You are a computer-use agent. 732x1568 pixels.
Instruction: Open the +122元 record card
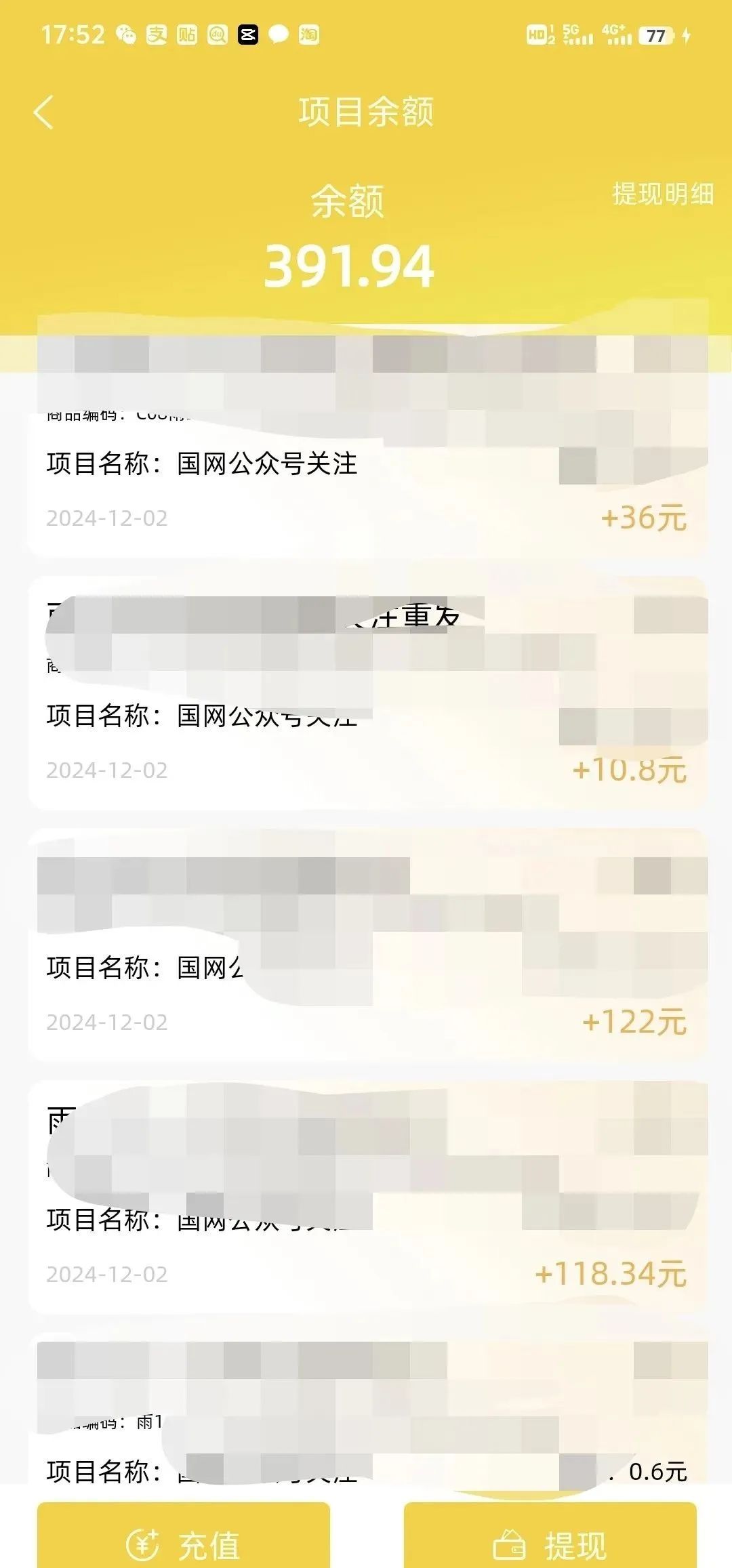coord(367,945)
